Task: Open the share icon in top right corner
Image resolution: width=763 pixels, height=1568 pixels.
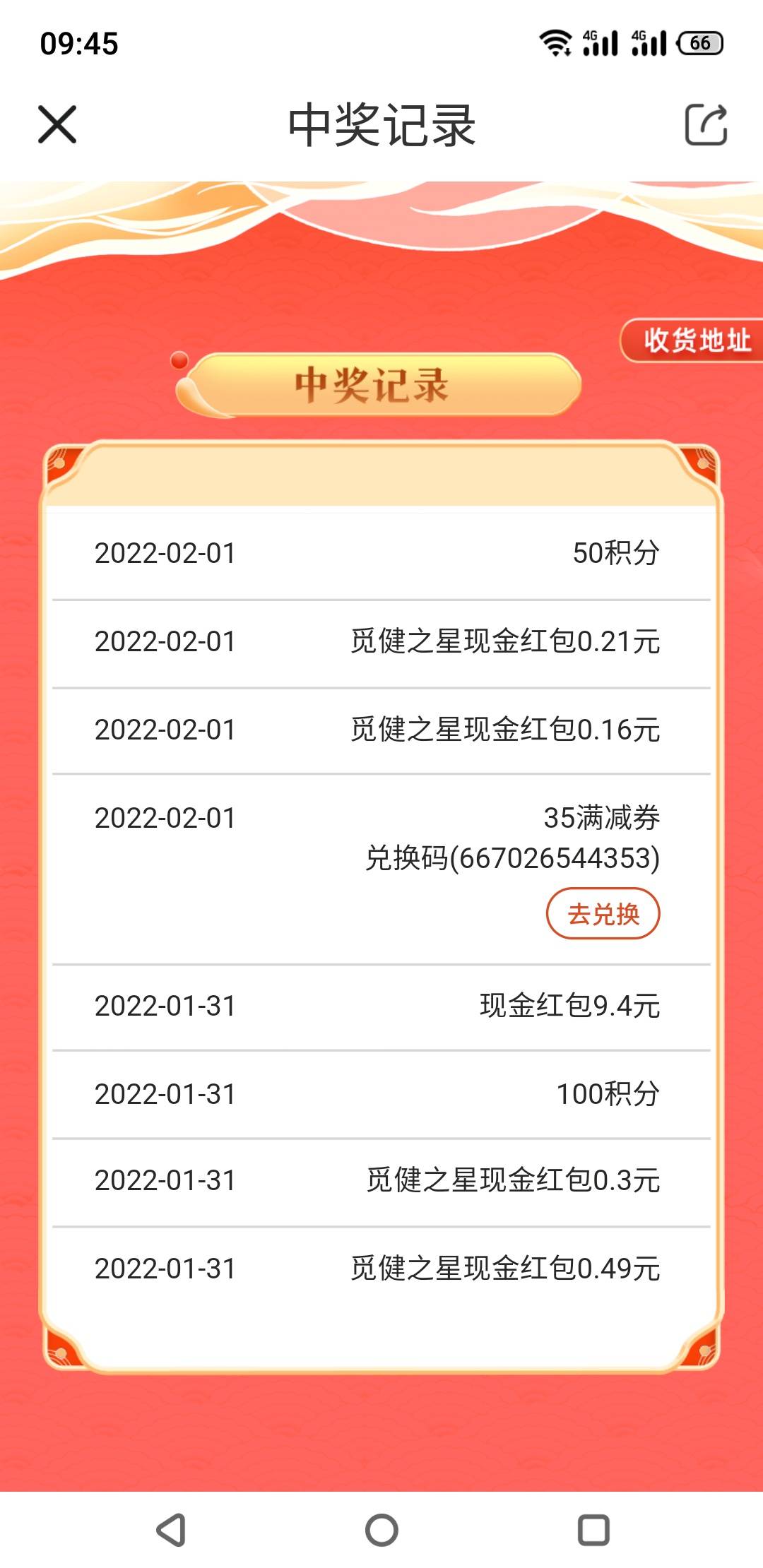Action: [x=706, y=124]
